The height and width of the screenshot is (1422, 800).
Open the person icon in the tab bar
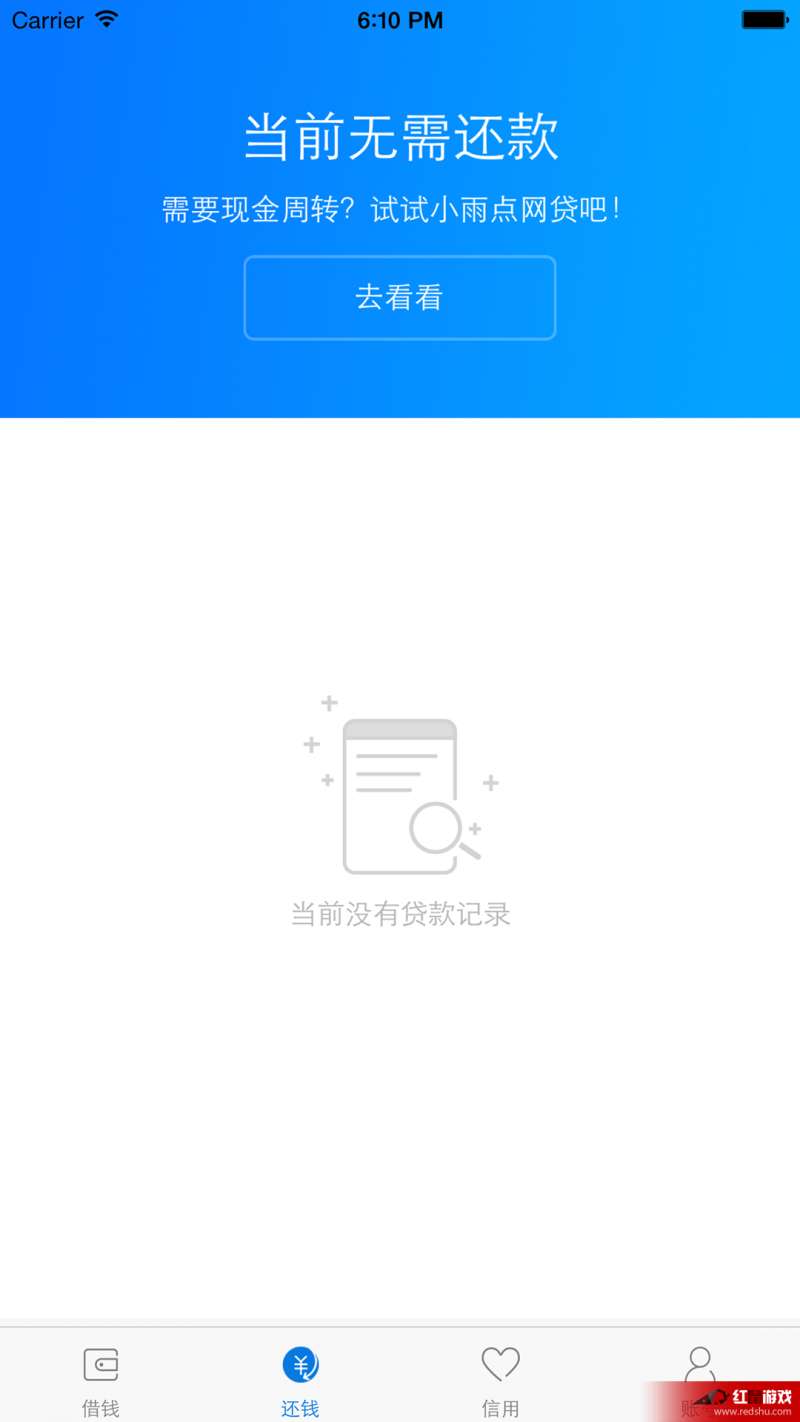pyautogui.click(x=700, y=1363)
